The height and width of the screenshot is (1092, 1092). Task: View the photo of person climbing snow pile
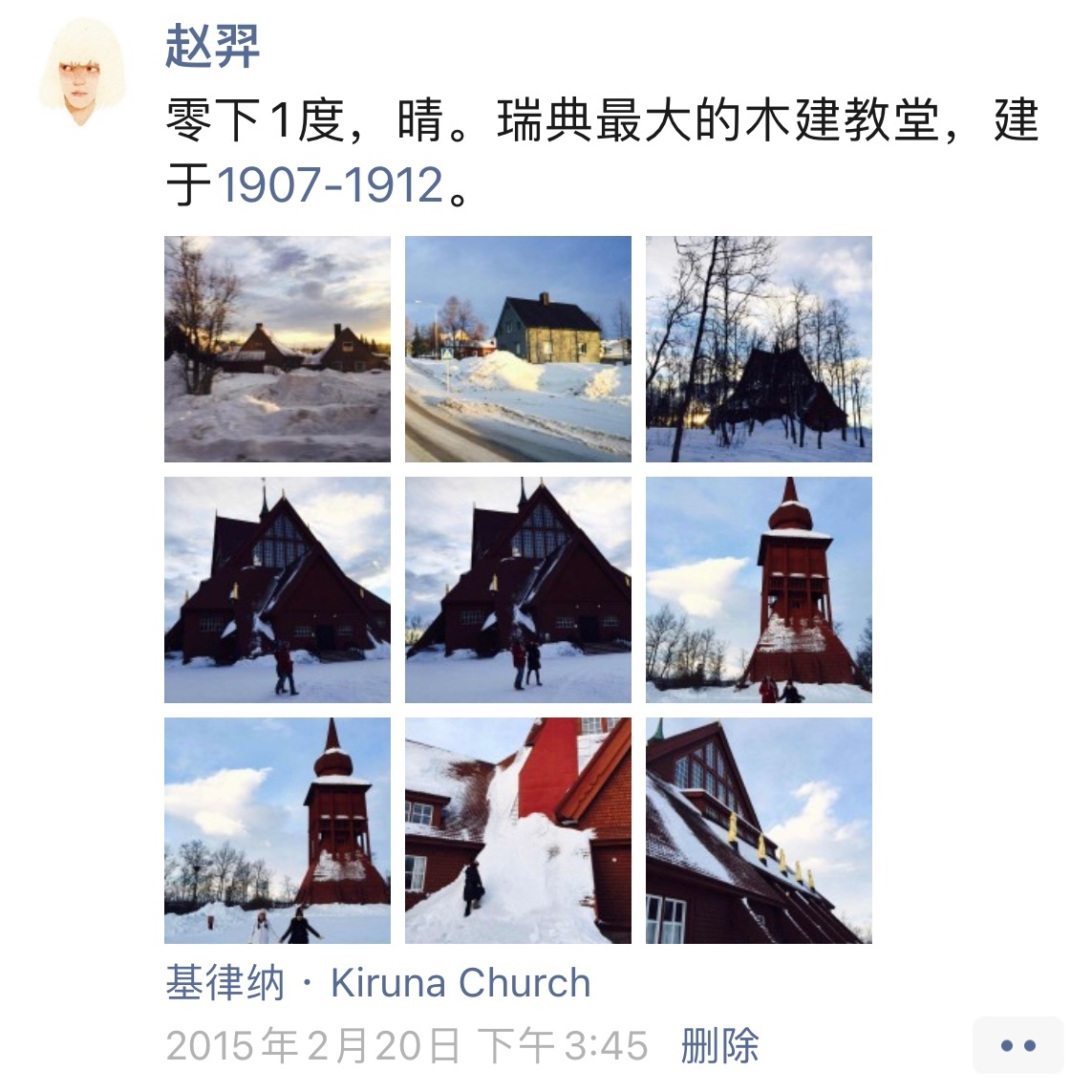[518, 830]
